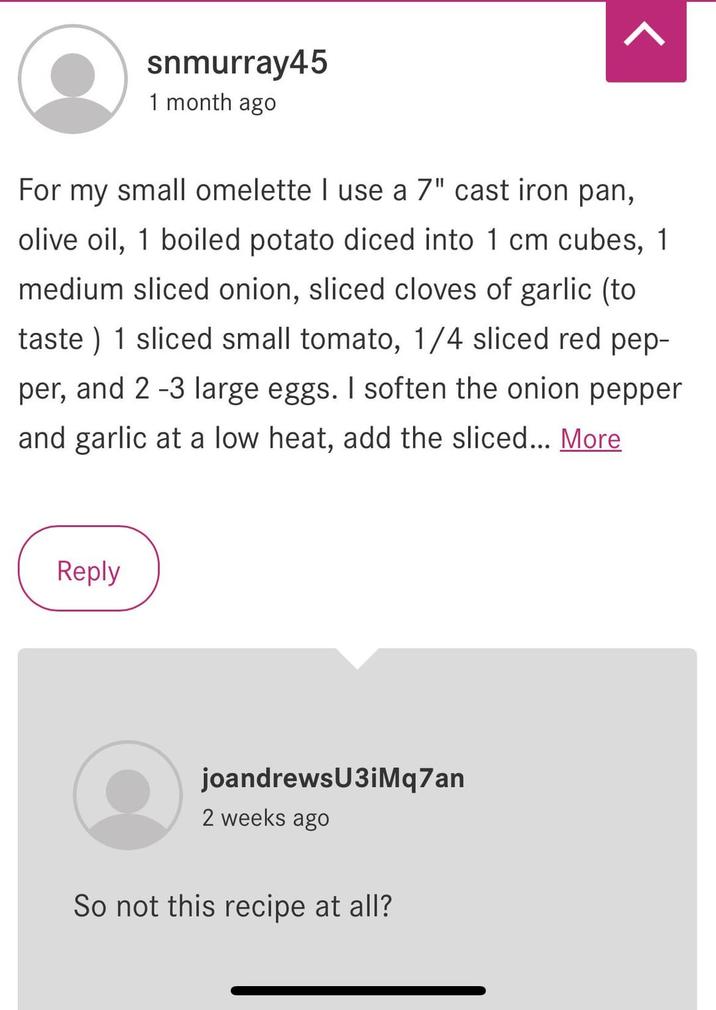Open snmurray45's profile avatar
The height and width of the screenshot is (1010, 716).
point(73,79)
